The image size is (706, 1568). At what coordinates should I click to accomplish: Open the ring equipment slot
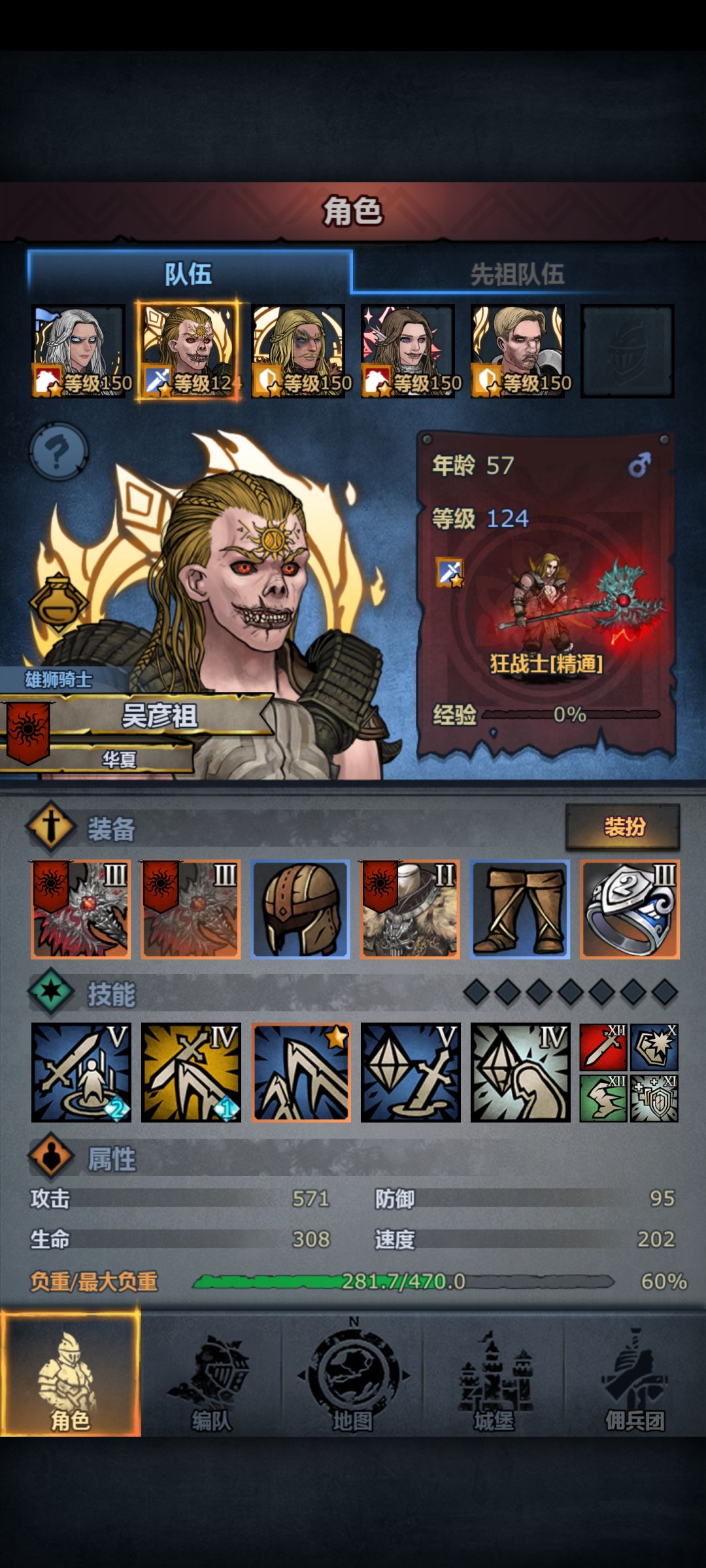coord(630,909)
